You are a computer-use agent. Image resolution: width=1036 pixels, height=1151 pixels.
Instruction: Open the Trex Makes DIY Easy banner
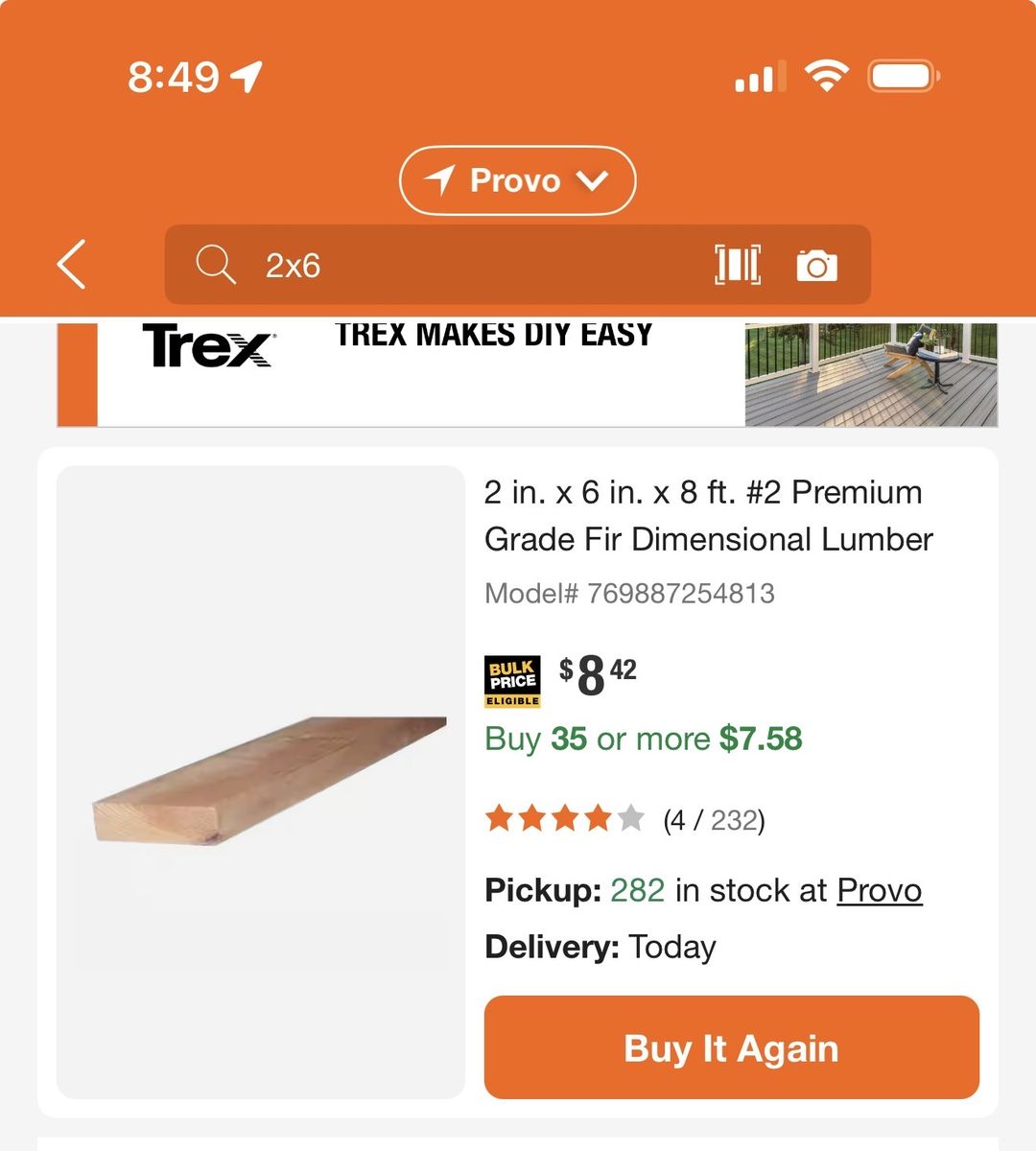coord(528,374)
